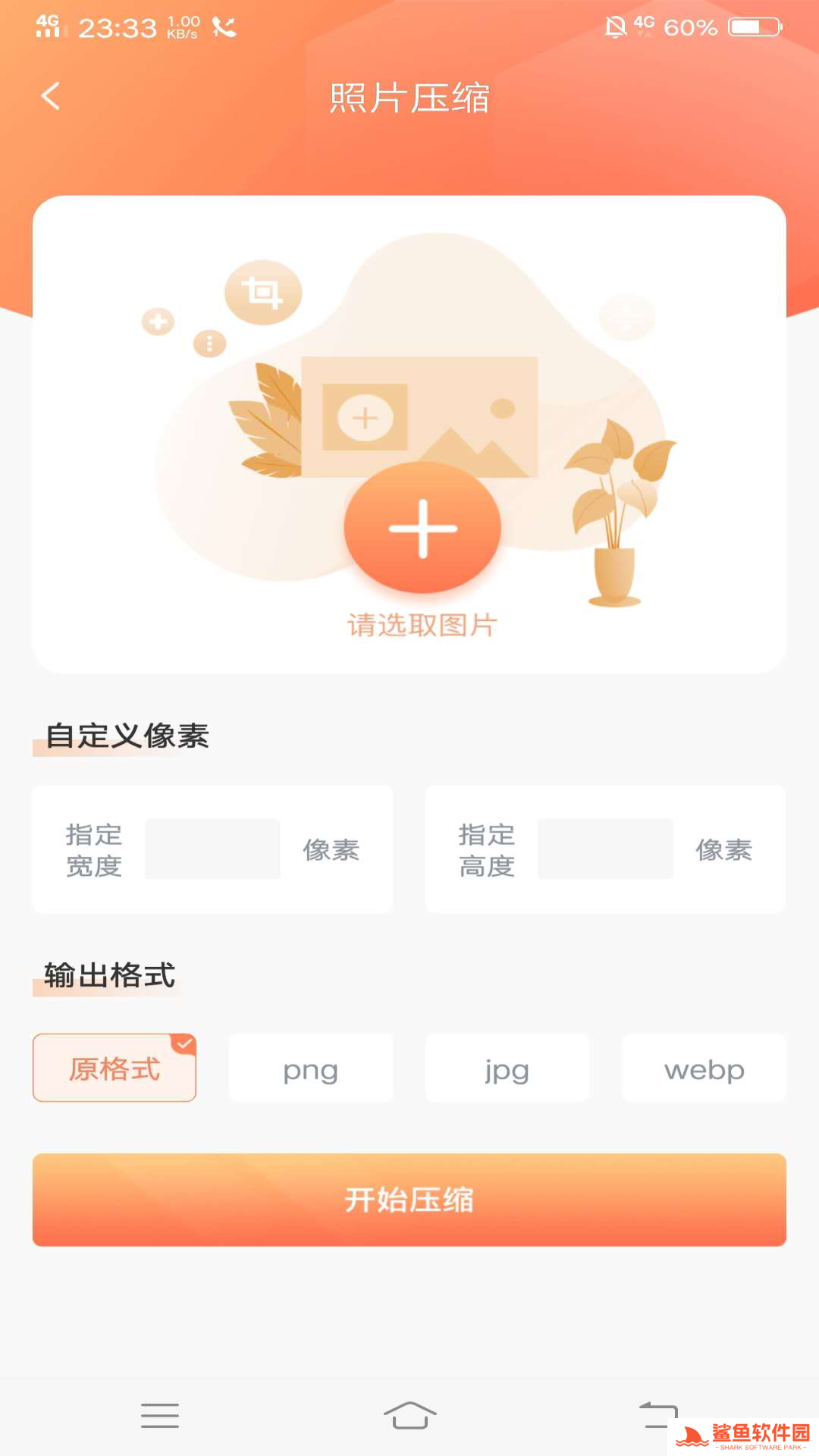Focus the 指定高度 pixel input field
Viewport: 819px width, 1456px height.
coord(605,849)
